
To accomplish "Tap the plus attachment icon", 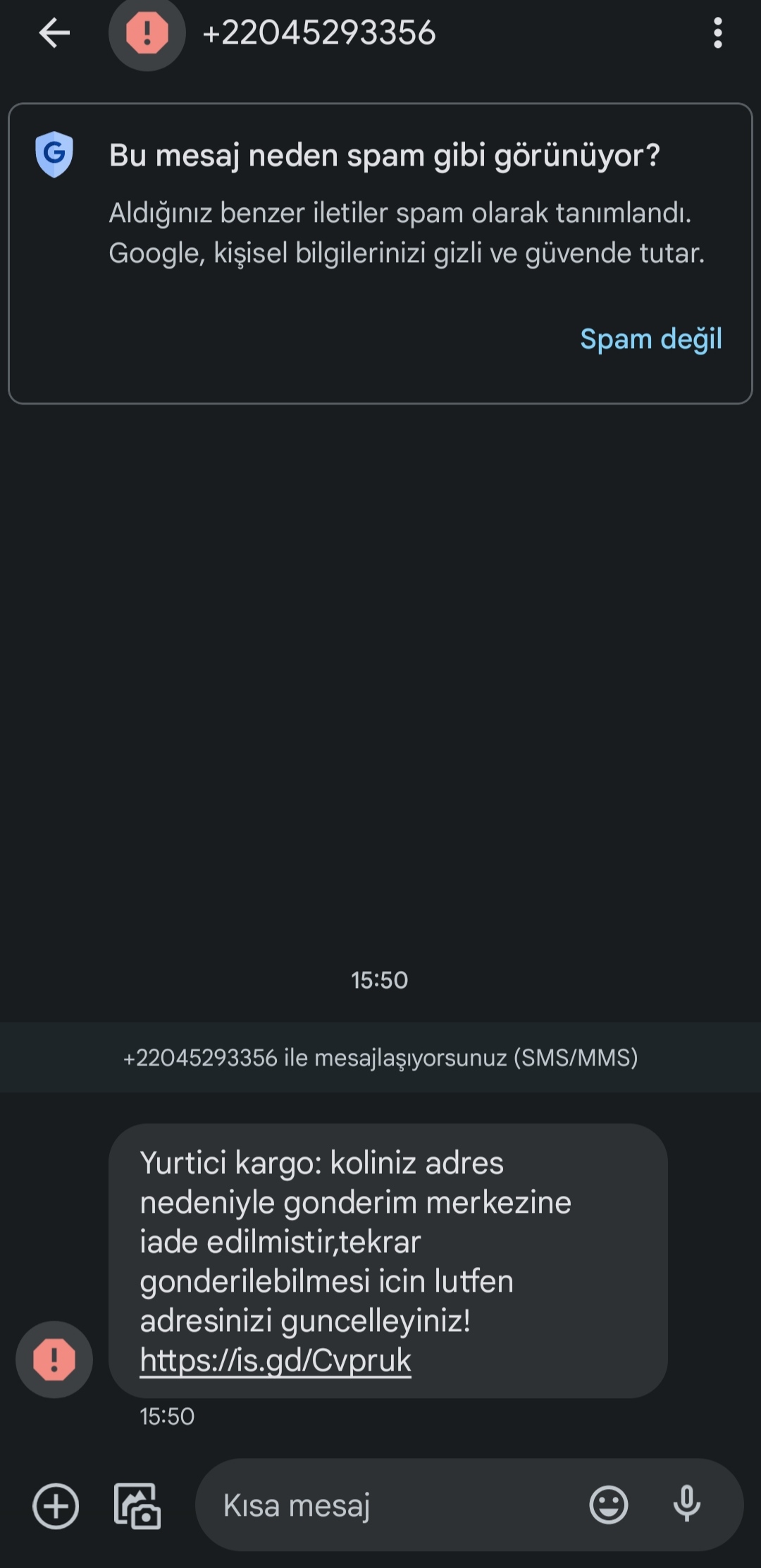I will point(56,1506).
